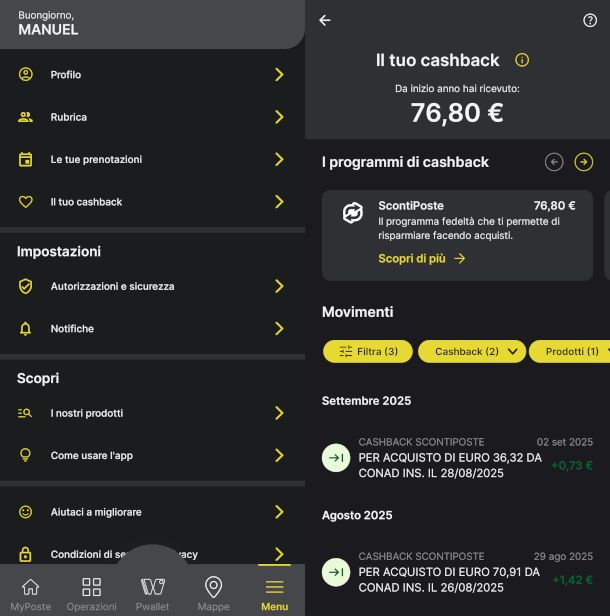Open the 29 ago 2025 cashback movement
Screen dimensions: 610x616
457,571
